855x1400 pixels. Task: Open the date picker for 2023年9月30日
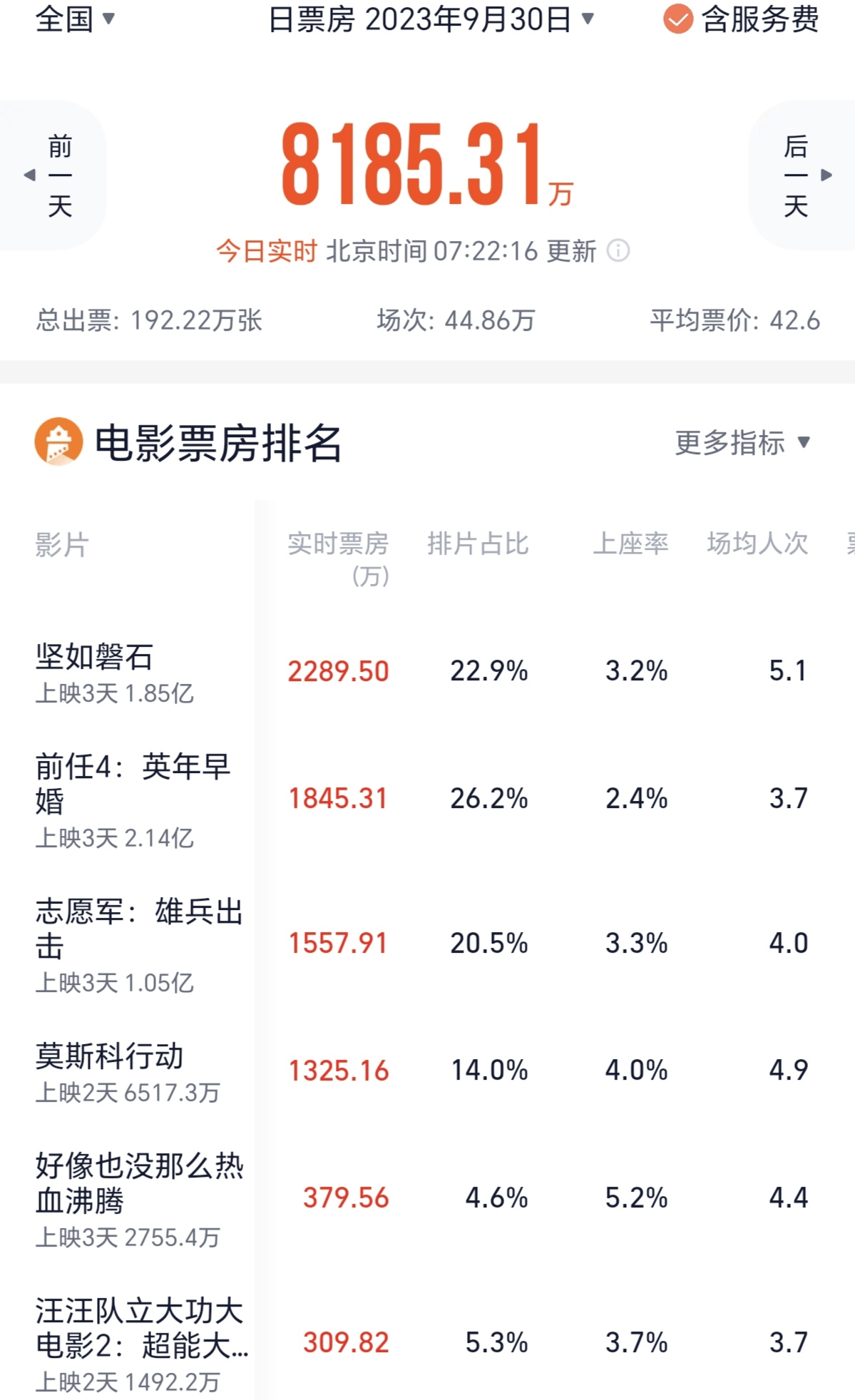point(431,19)
